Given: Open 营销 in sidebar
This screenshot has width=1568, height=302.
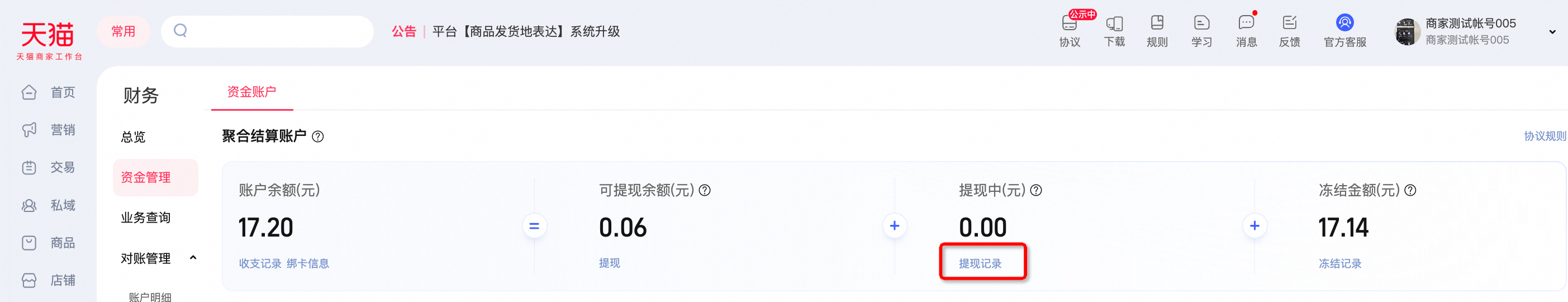Looking at the screenshot, I should click(49, 130).
